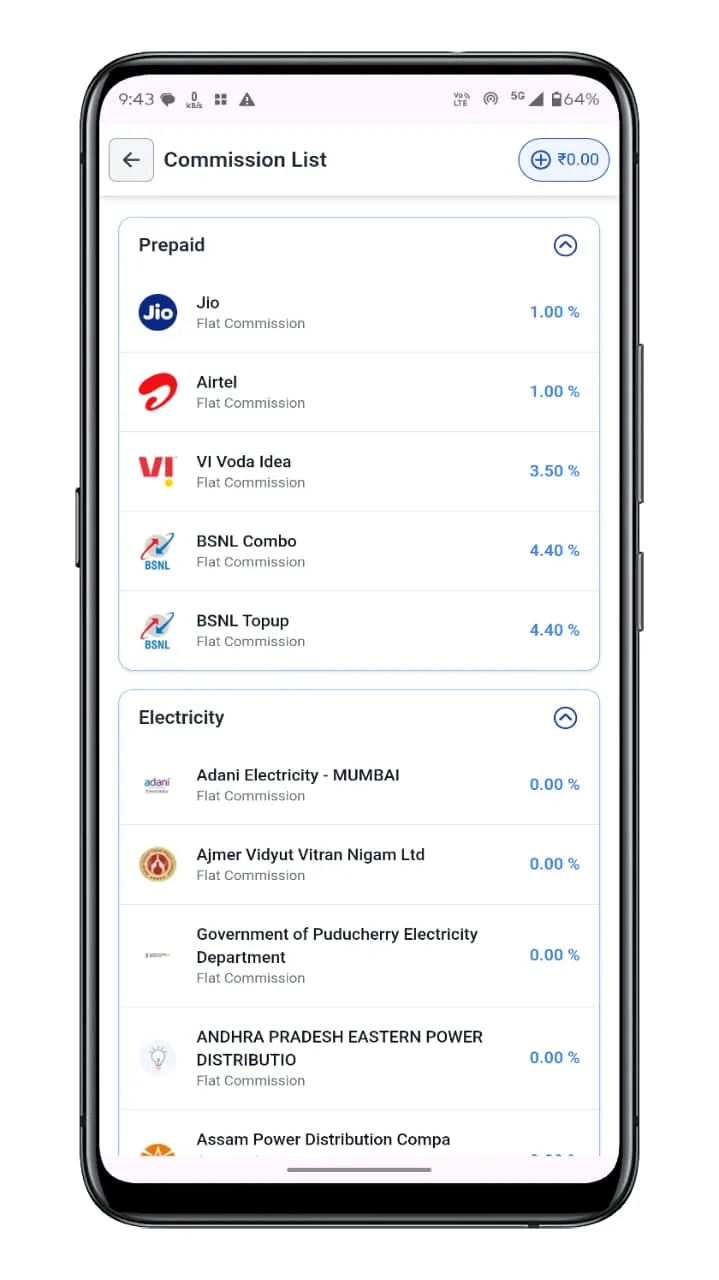The image size is (719, 1280).
Task: Select the BSNL Combo row
Action: click(358, 551)
